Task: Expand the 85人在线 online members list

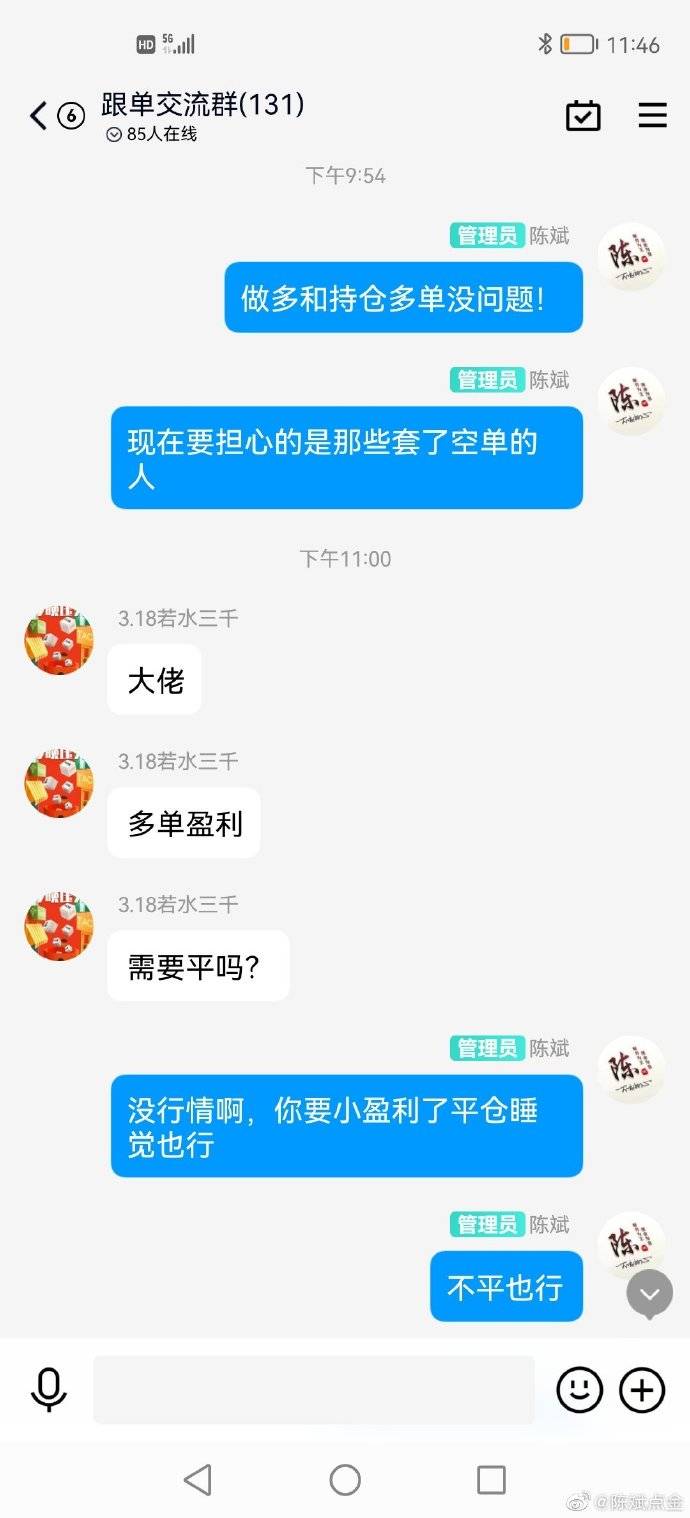Action: (152, 135)
